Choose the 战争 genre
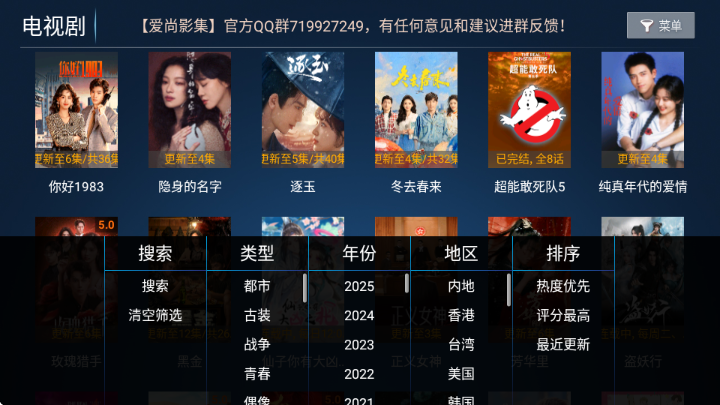The height and width of the screenshot is (405, 720). 257,344
